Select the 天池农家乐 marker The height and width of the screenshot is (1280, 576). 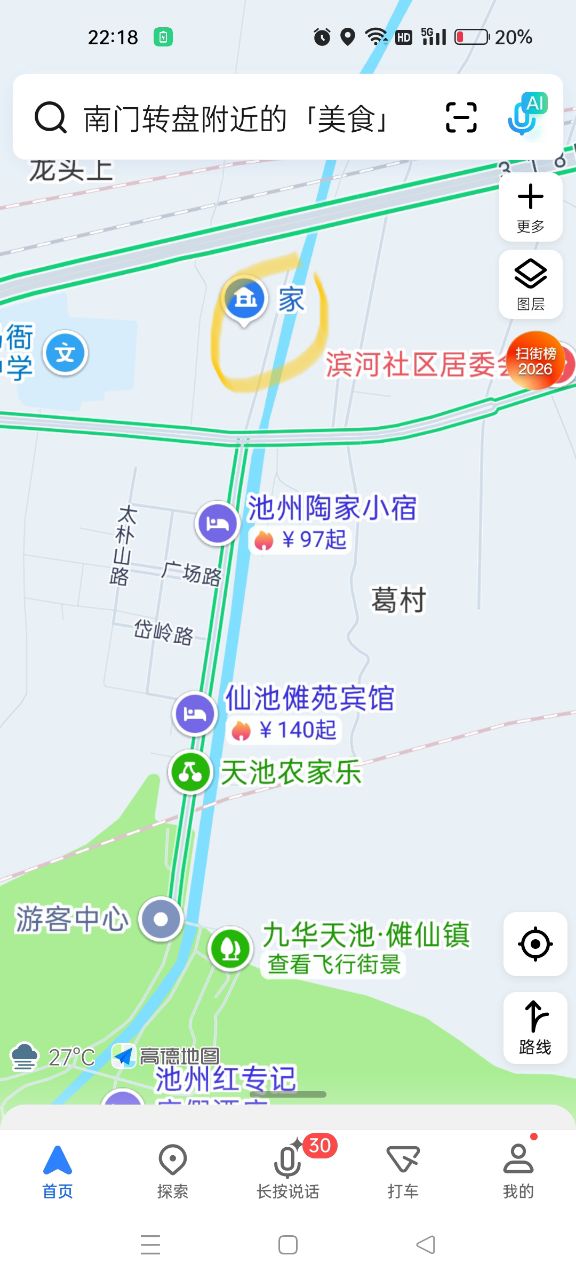(189, 772)
